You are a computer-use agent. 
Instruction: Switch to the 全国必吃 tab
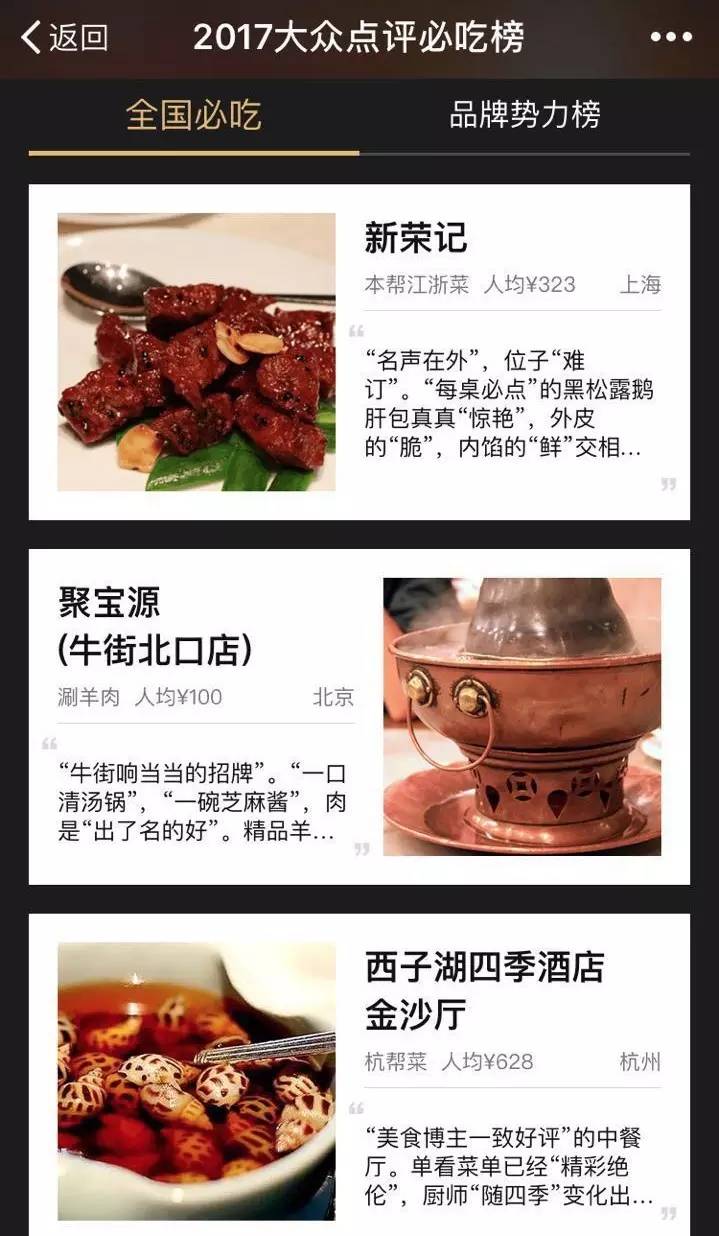(193, 116)
